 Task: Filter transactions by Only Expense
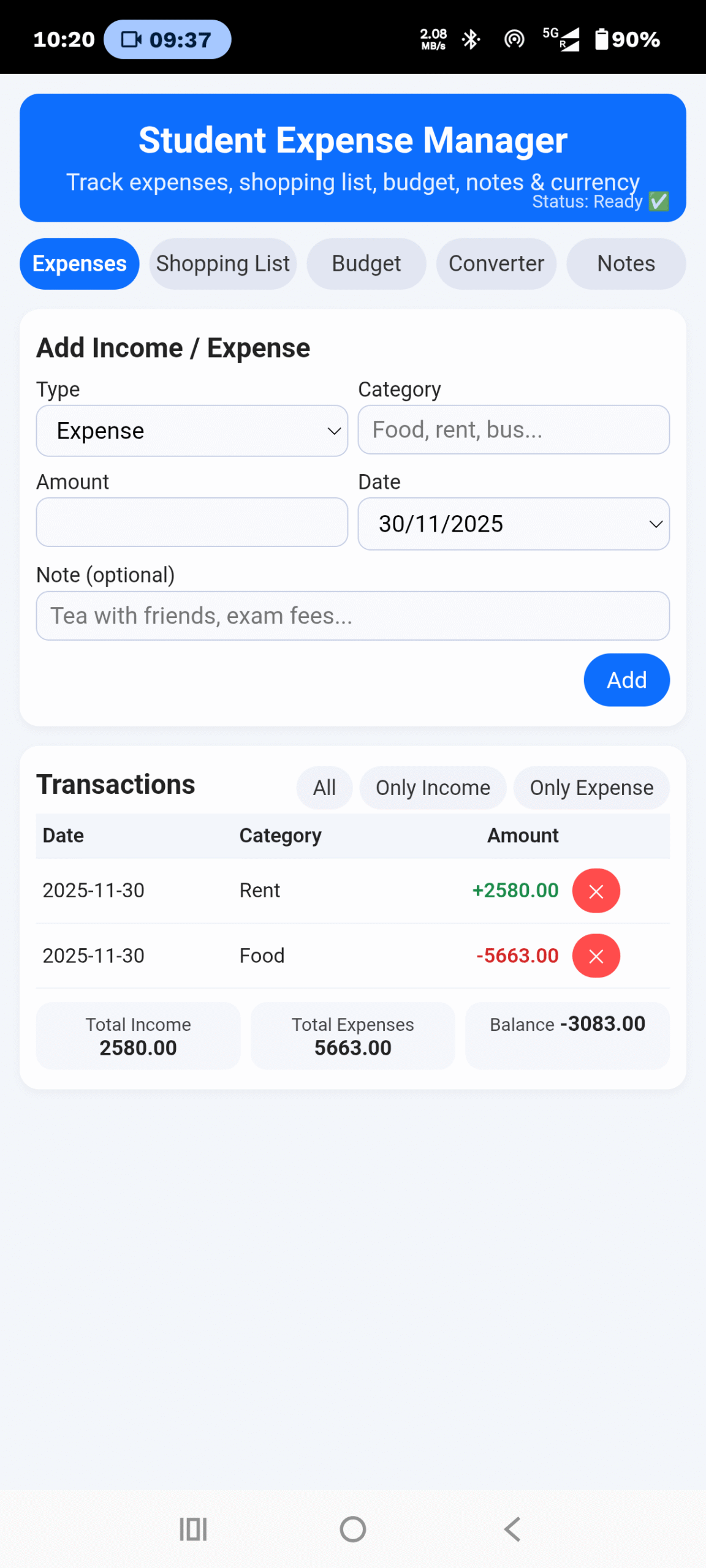point(591,788)
